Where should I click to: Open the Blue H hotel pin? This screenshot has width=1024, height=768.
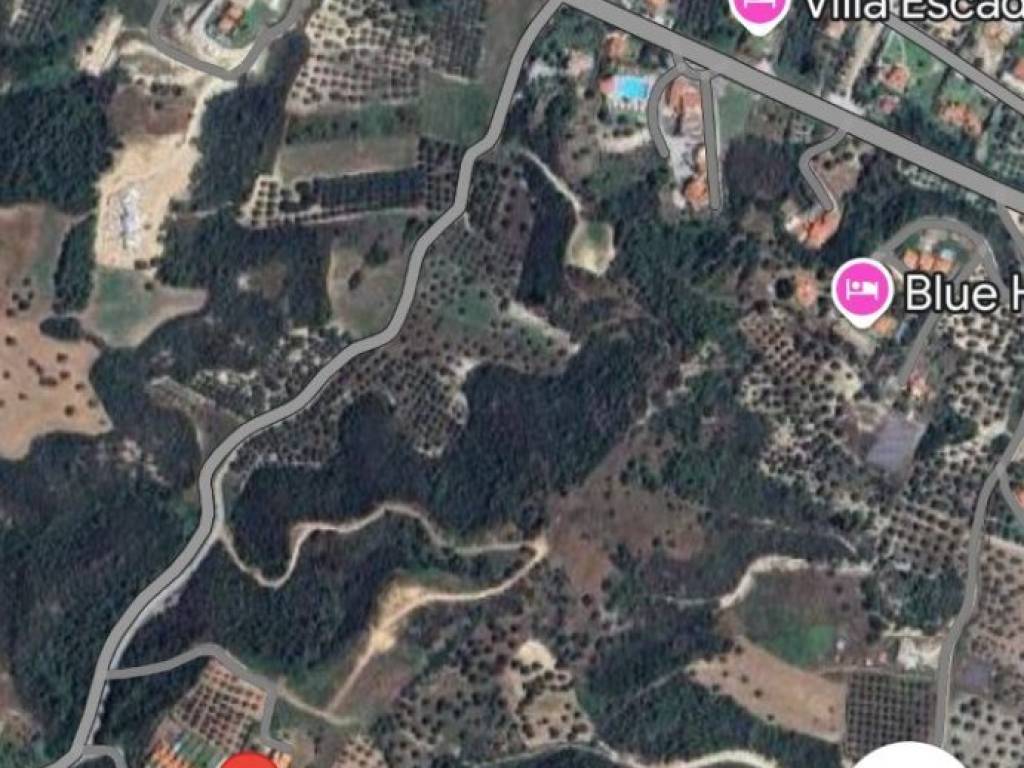point(862,290)
